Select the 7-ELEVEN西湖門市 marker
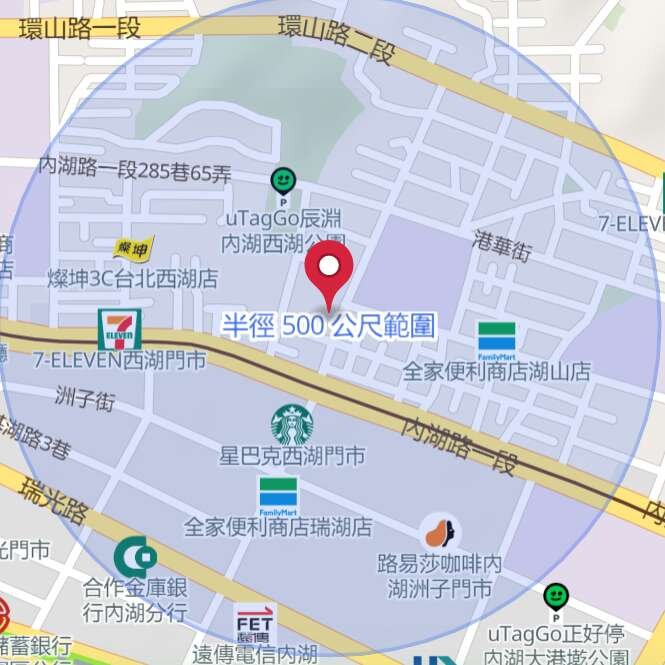This screenshot has height=665, width=665. tap(119, 328)
